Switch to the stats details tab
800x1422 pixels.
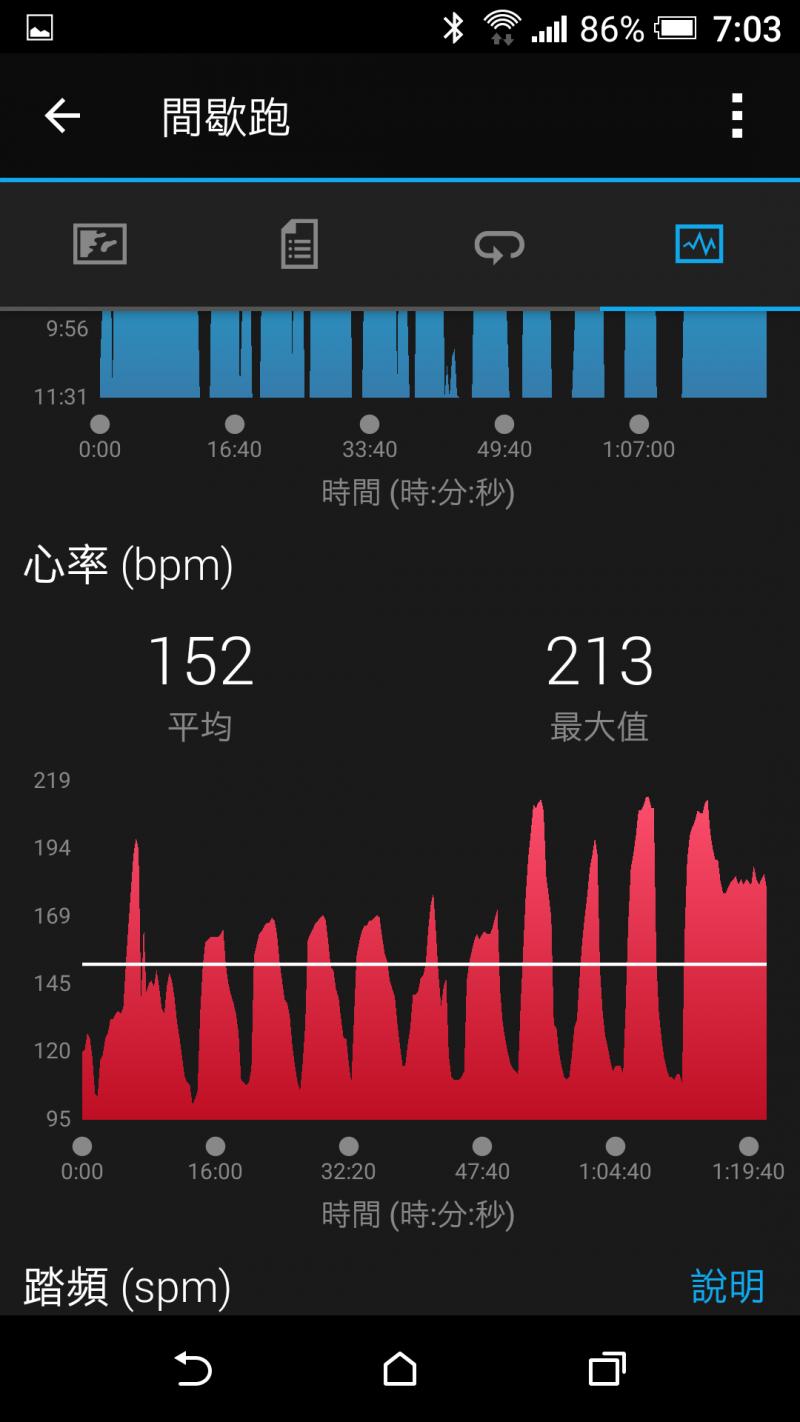point(299,244)
